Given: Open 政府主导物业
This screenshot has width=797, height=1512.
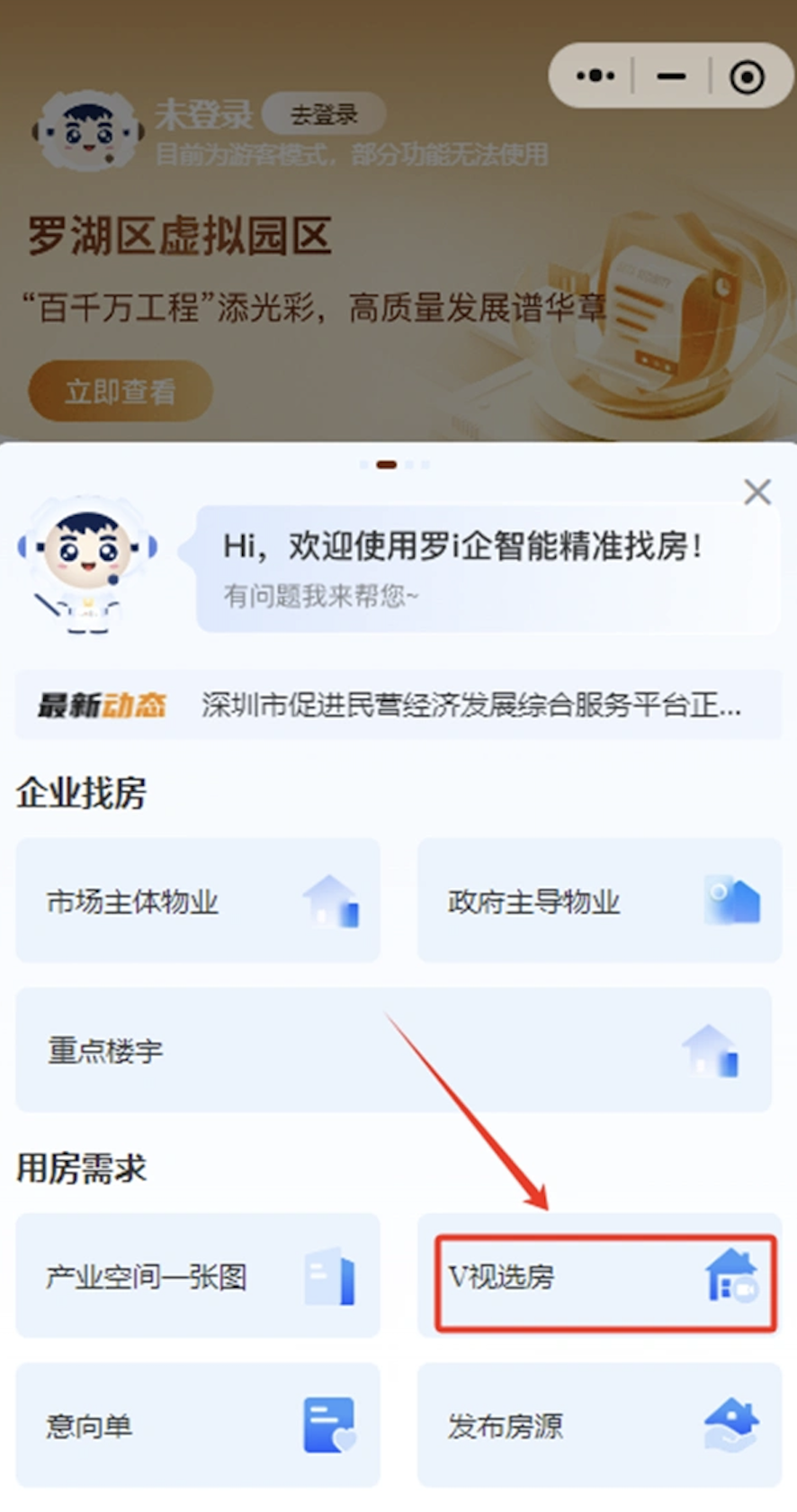Looking at the screenshot, I should [599, 900].
